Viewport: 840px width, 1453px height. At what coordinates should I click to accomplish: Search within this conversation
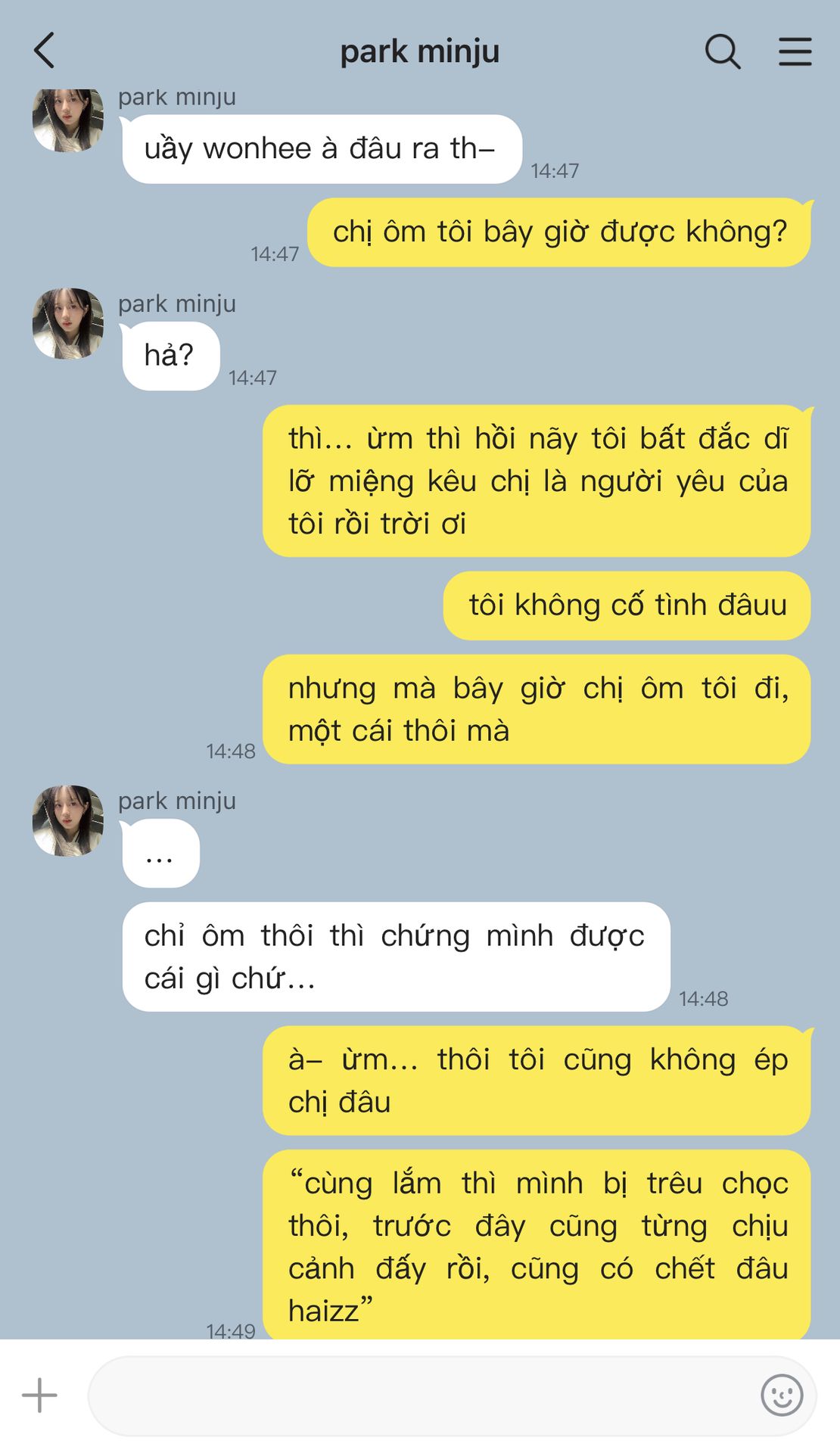[723, 51]
